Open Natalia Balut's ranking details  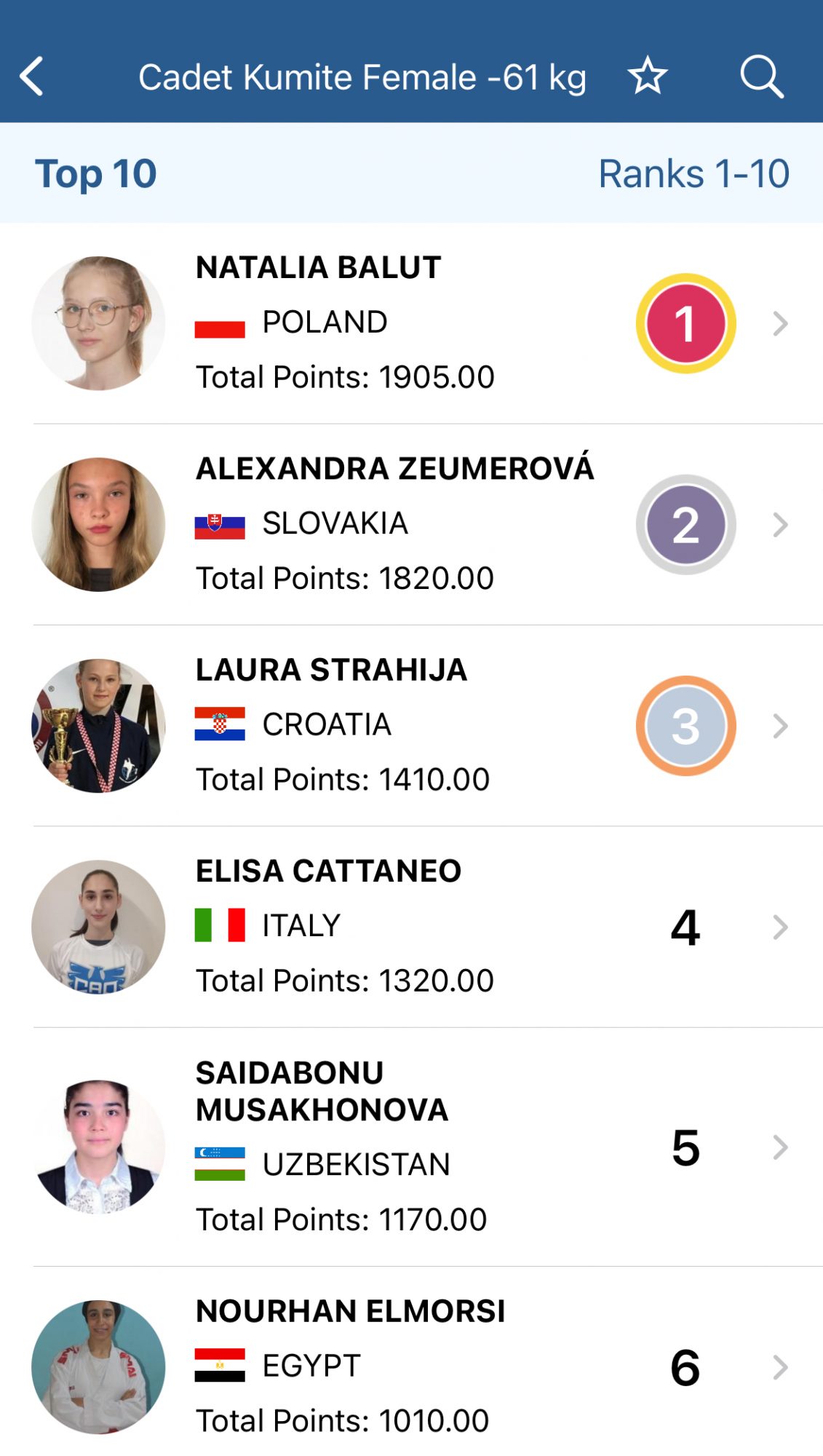tap(411, 323)
